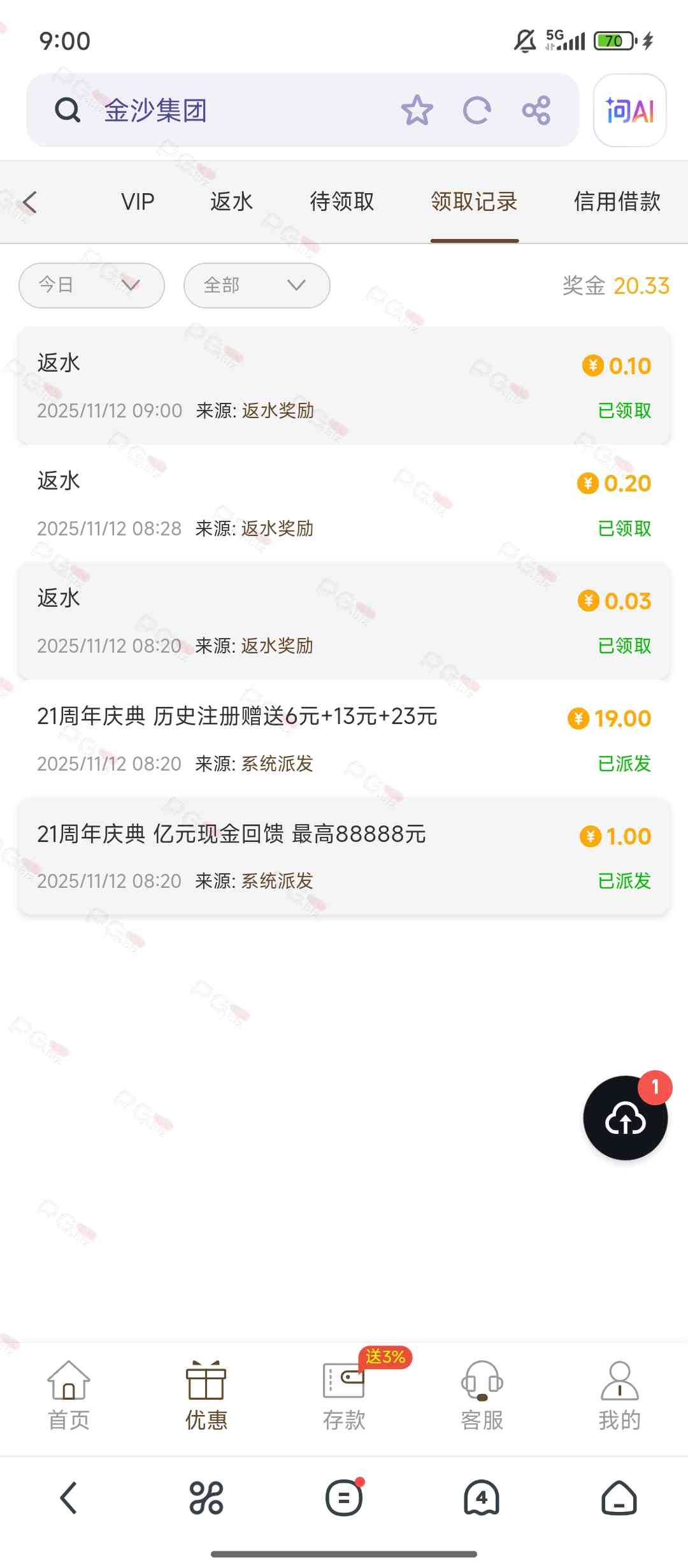Select the 领取记录 tab
Viewport: 688px width, 1568px height.
474,202
